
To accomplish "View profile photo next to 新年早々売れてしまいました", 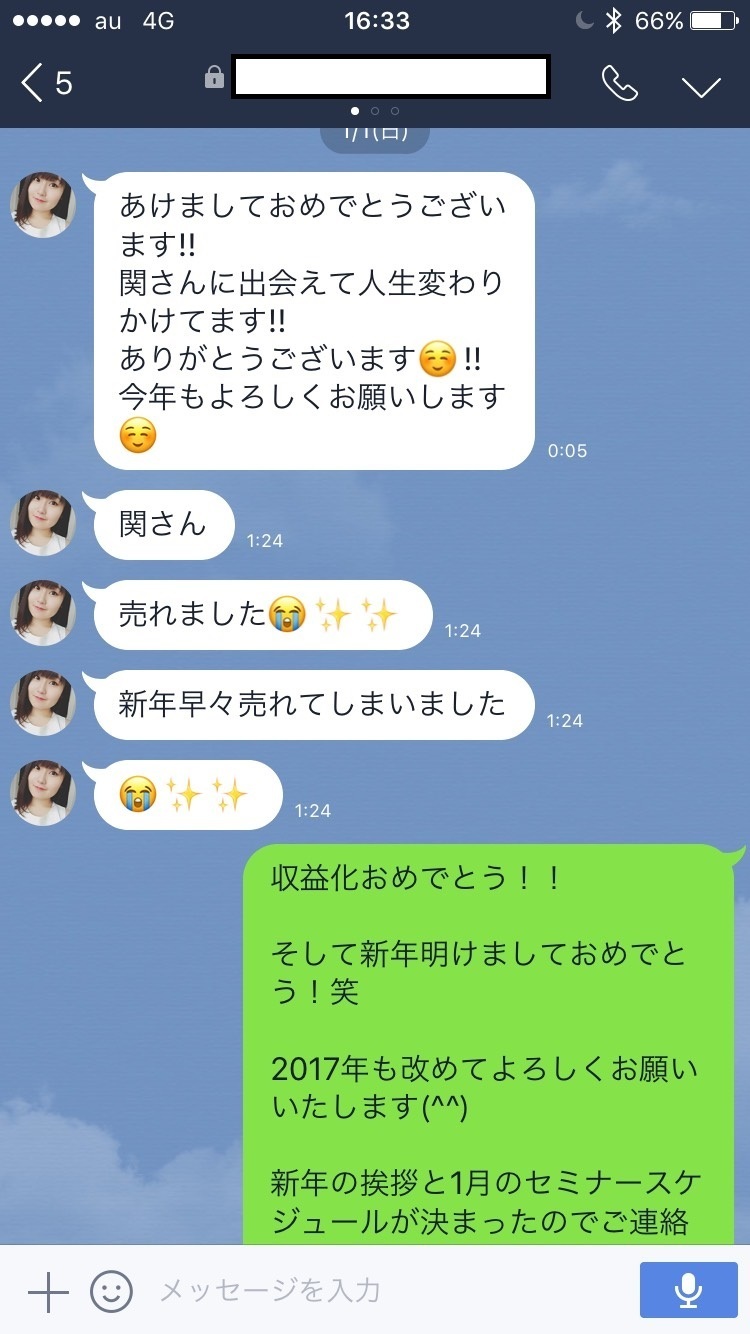I will pos(43,703).
